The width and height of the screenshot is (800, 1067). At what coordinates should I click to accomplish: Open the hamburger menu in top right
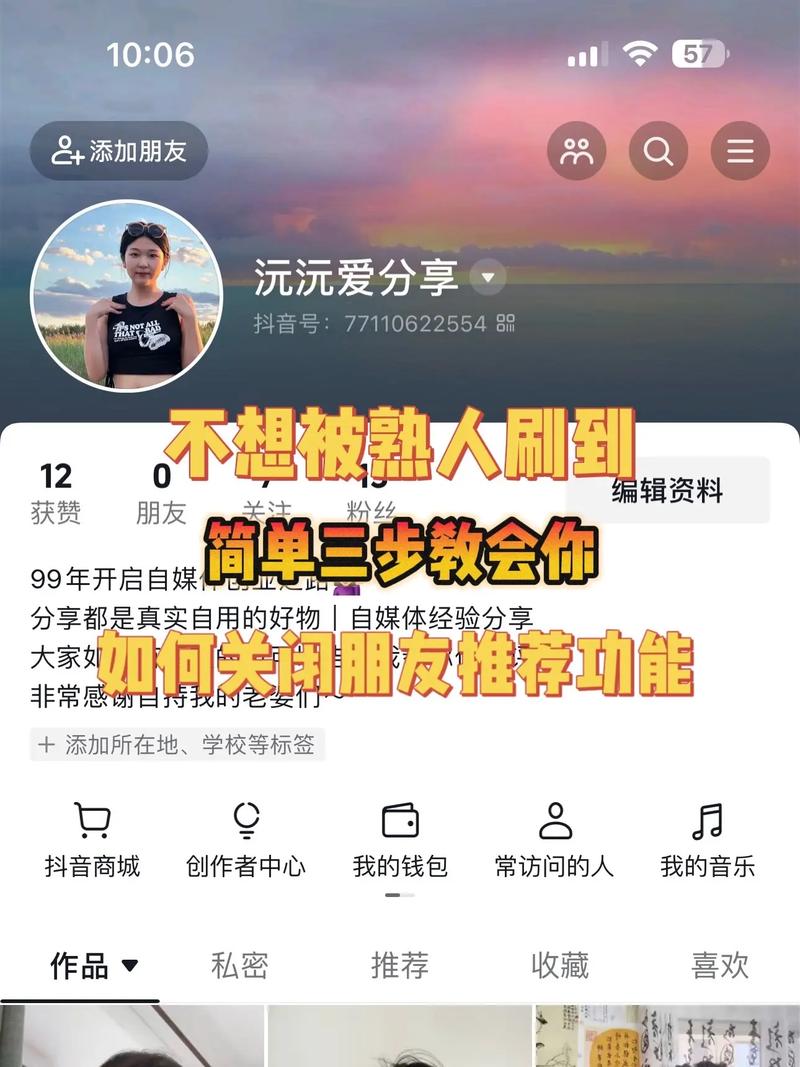(x=739, y=152)
